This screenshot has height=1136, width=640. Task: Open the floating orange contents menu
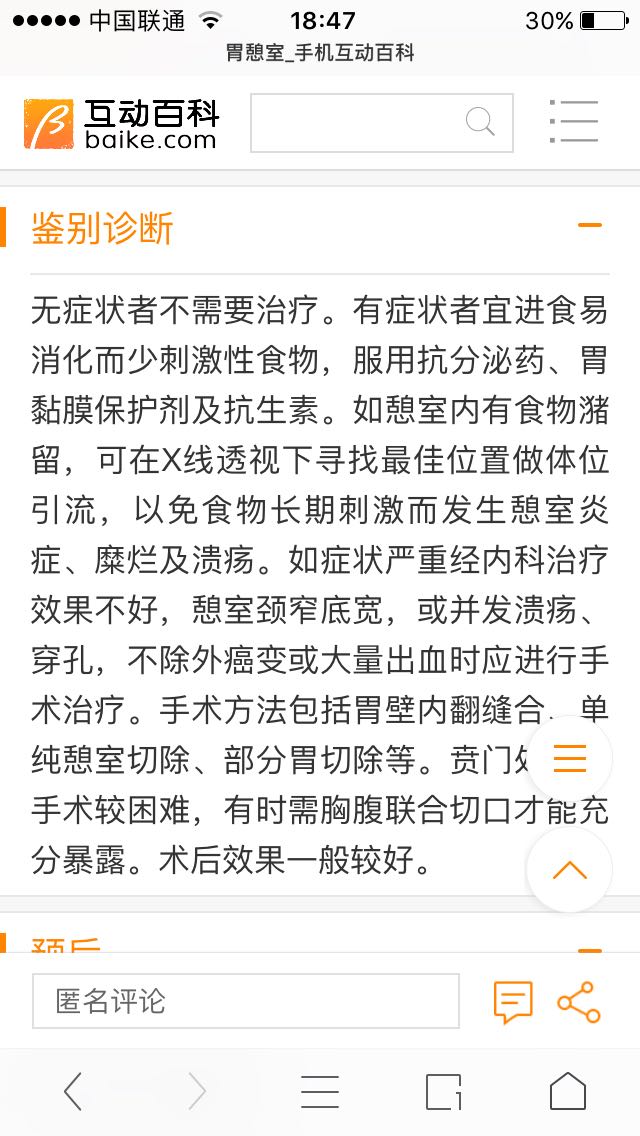569,759
